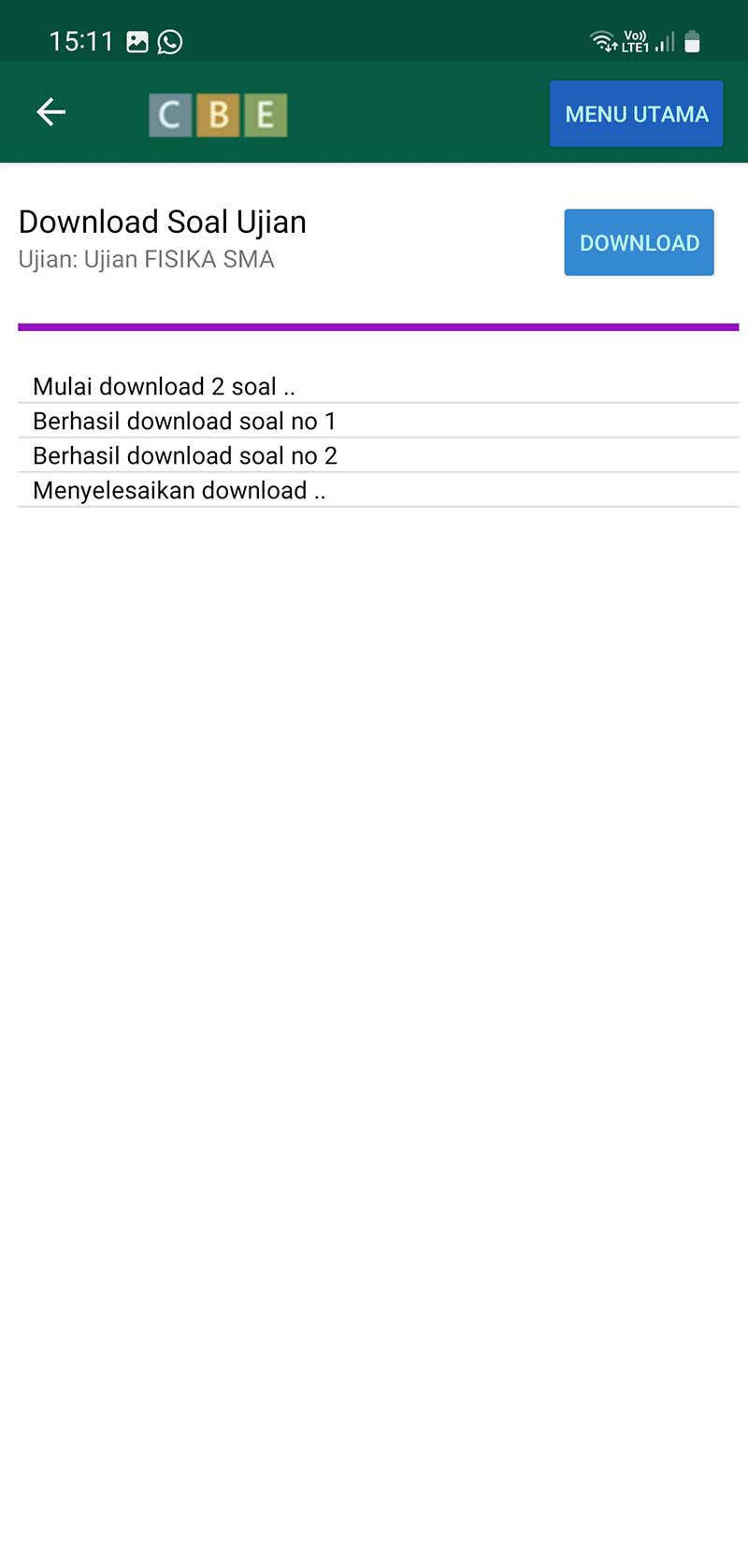
Task: Go back using the arrow icon
Action: pos(51,112)
